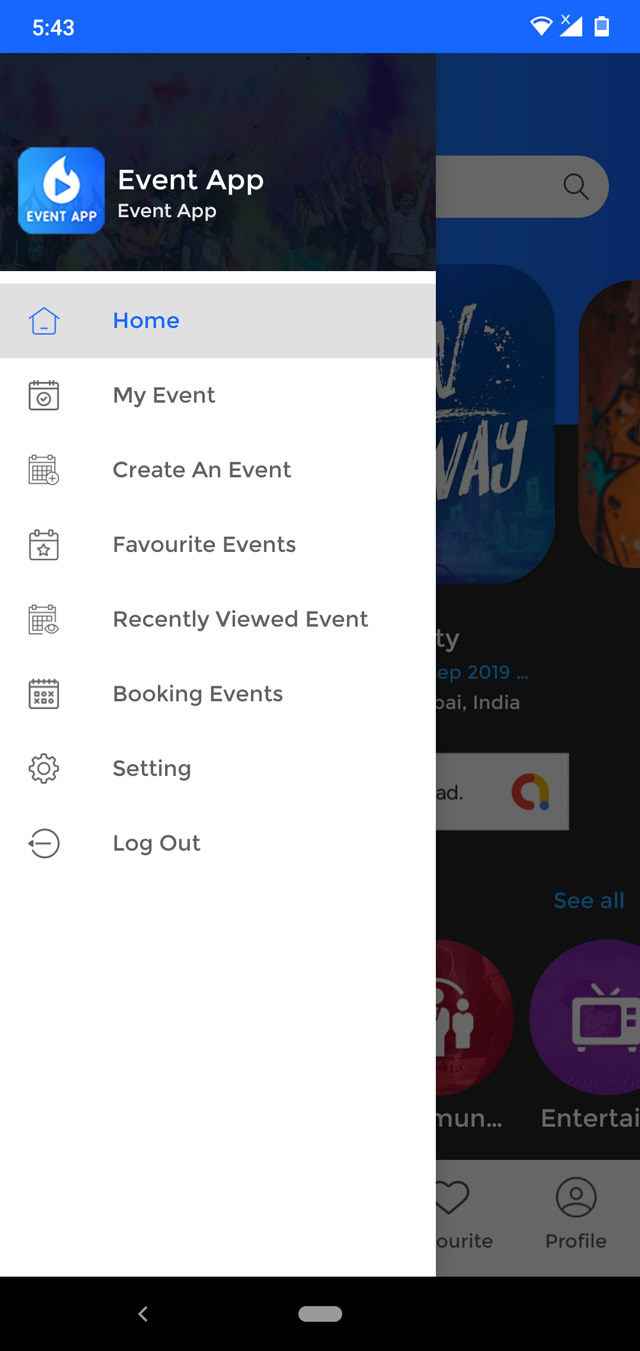The width and height of the screenshot is (640, 1351).
Task: Open My Event
Action: click(218, 395)
